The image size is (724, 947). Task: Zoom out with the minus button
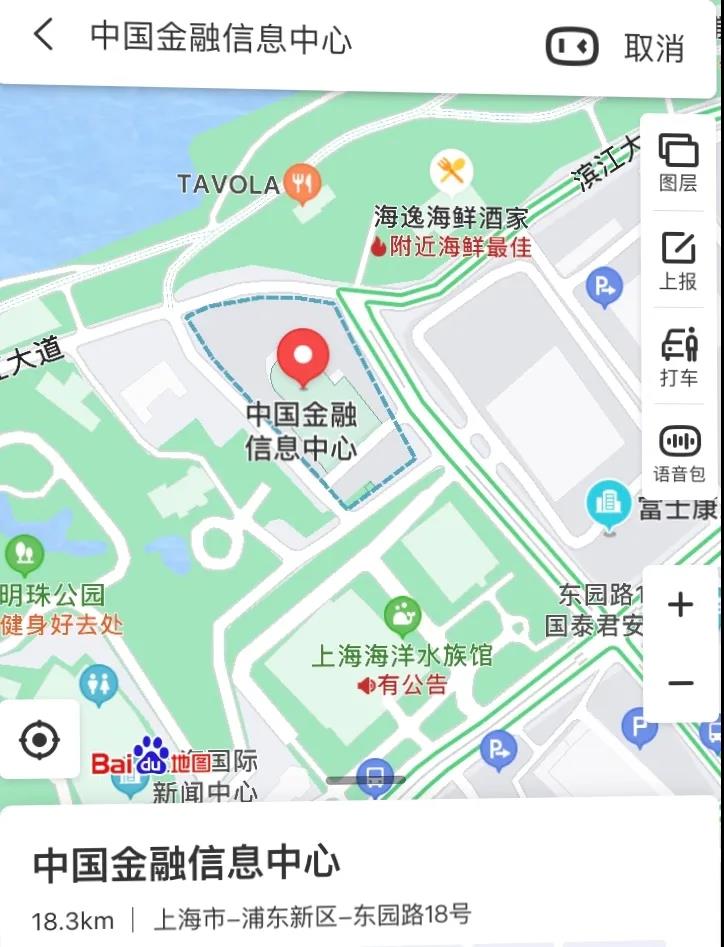tap(681, 683)
